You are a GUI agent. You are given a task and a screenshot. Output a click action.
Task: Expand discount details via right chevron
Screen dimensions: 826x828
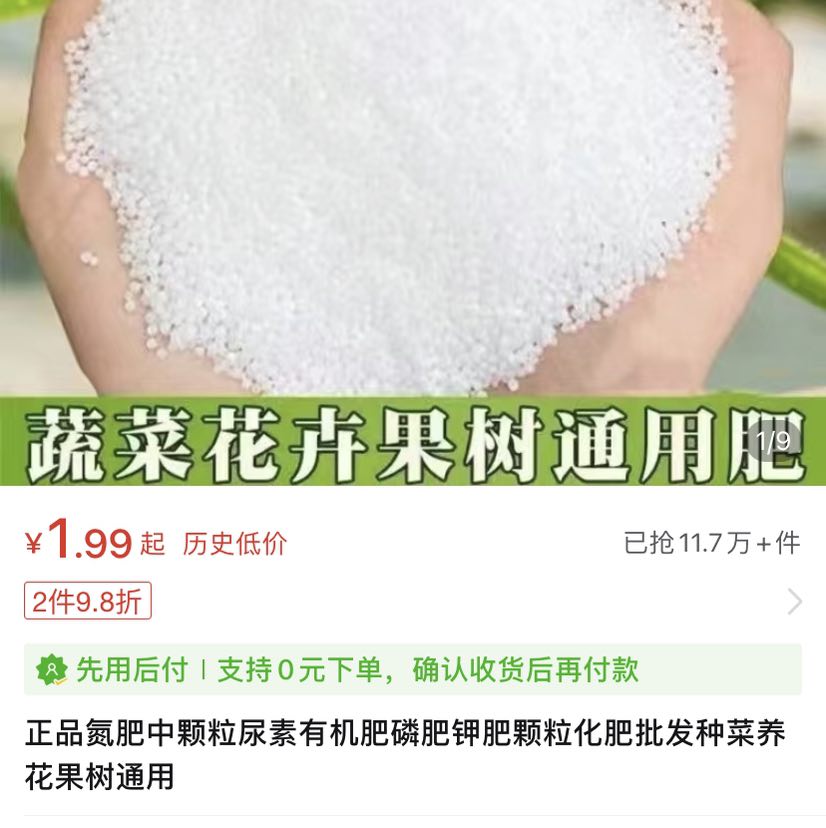click(794, 601)
